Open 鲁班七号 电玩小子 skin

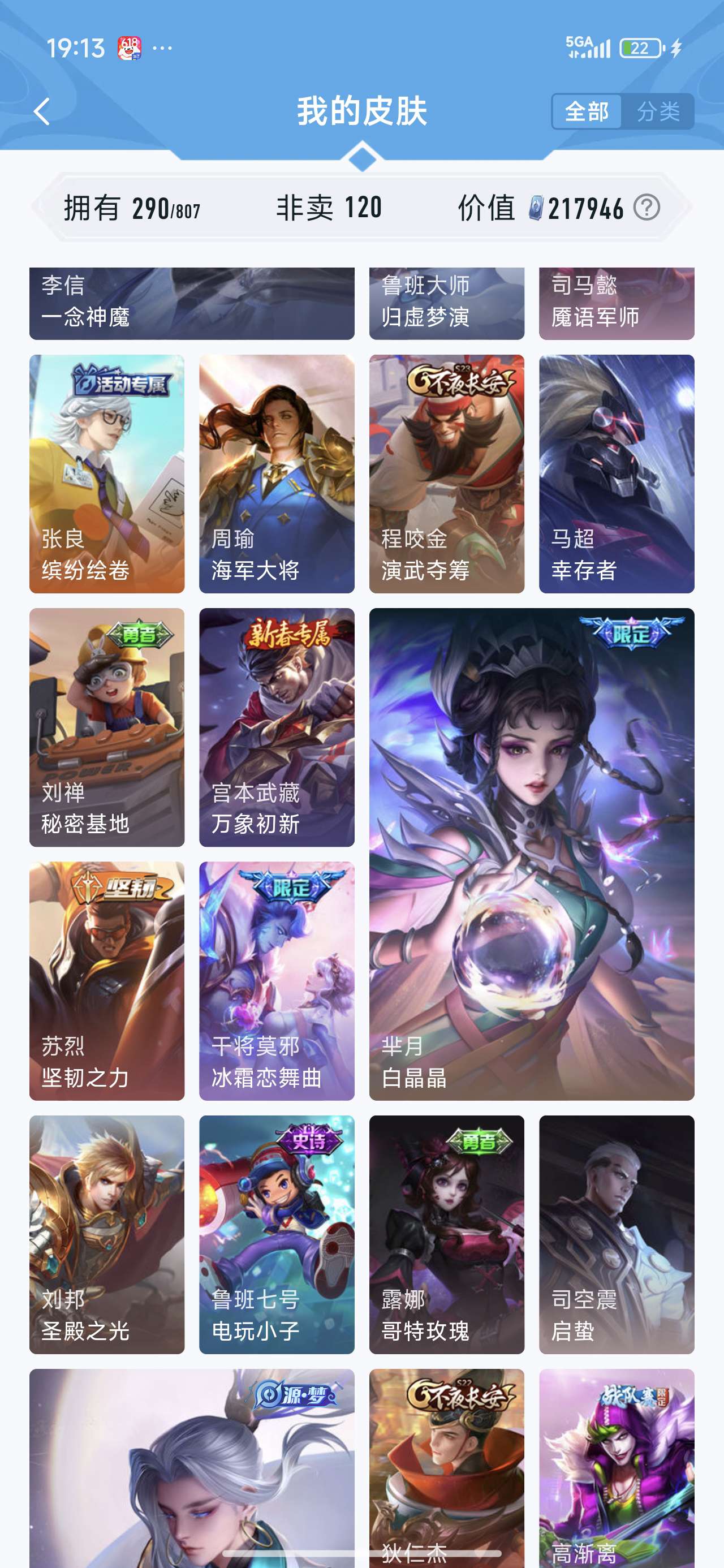pyautogui.click(x=277, y=1234)
